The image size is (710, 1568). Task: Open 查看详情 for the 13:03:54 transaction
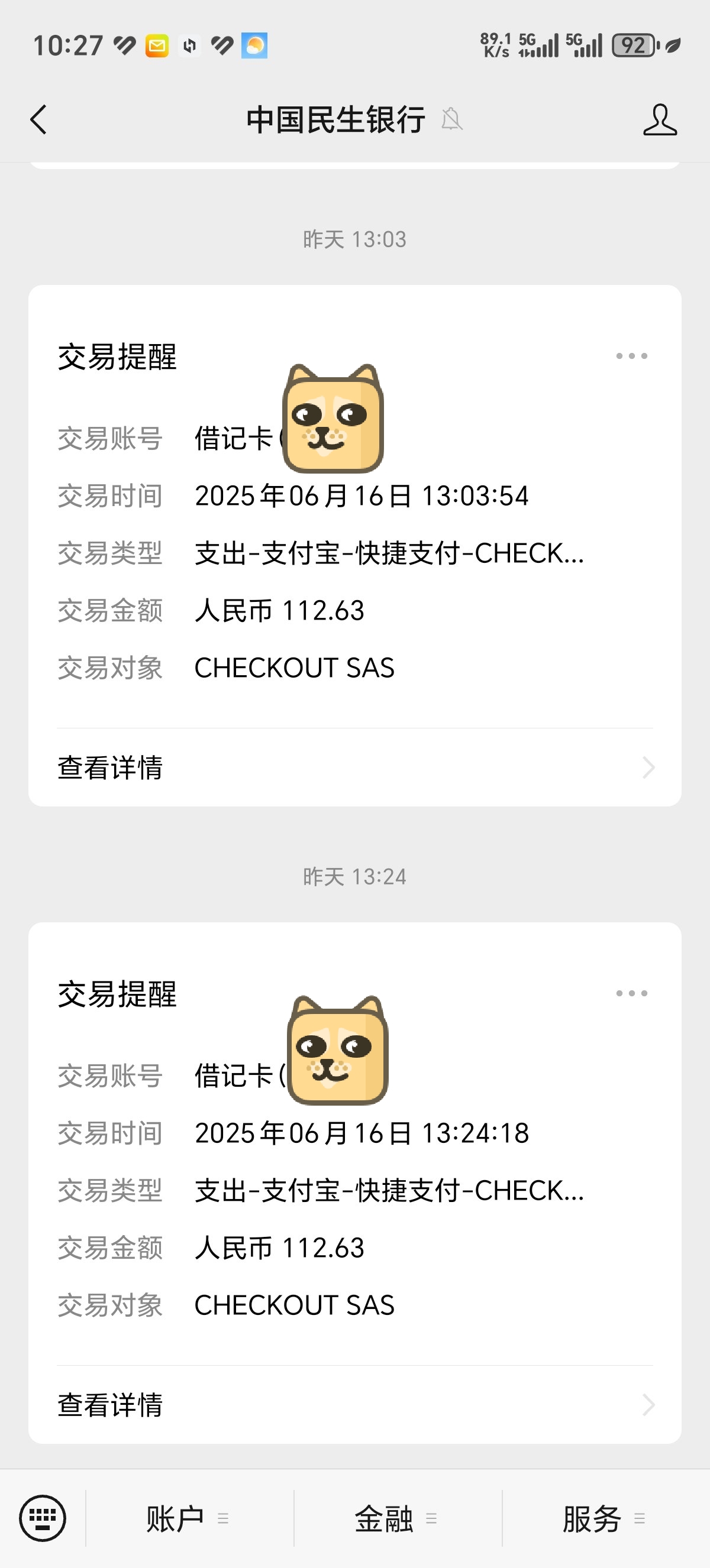(x=355, y=767)
